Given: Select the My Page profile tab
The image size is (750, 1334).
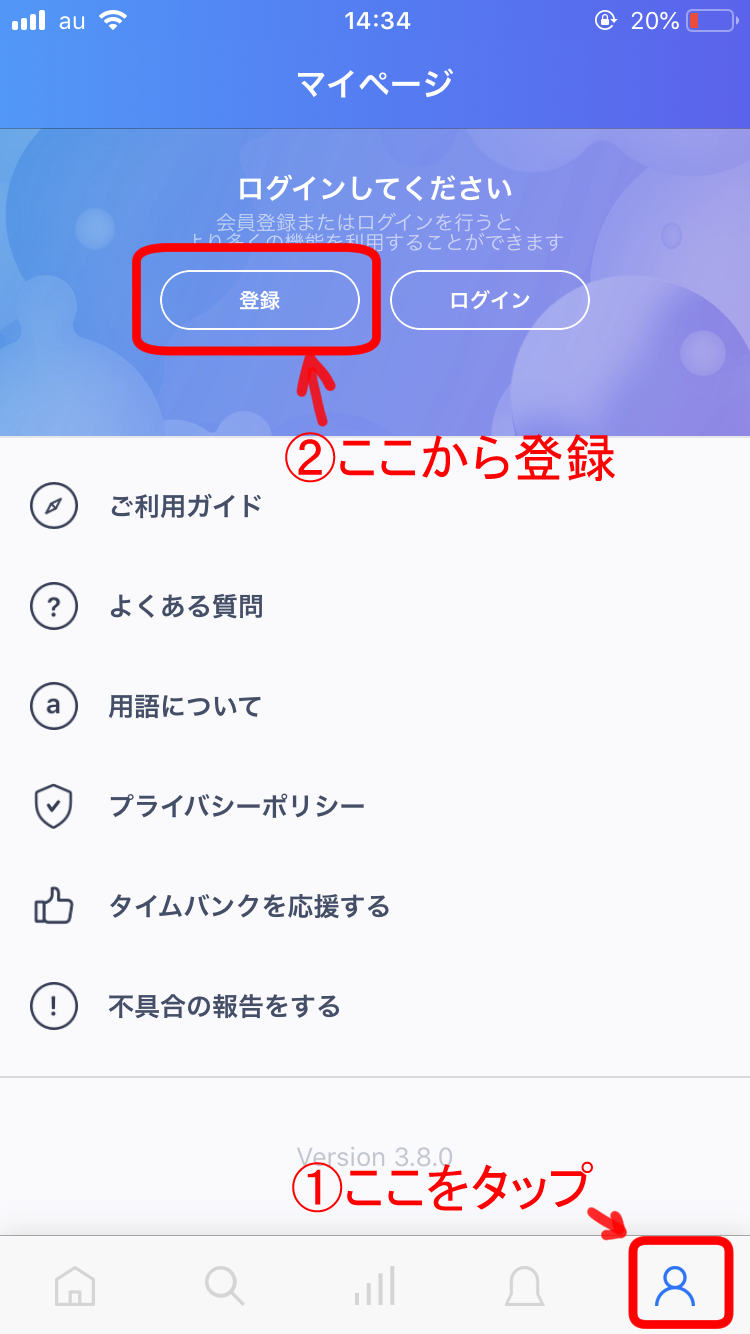Looking at the screenshot, I should click(675, 1285).
